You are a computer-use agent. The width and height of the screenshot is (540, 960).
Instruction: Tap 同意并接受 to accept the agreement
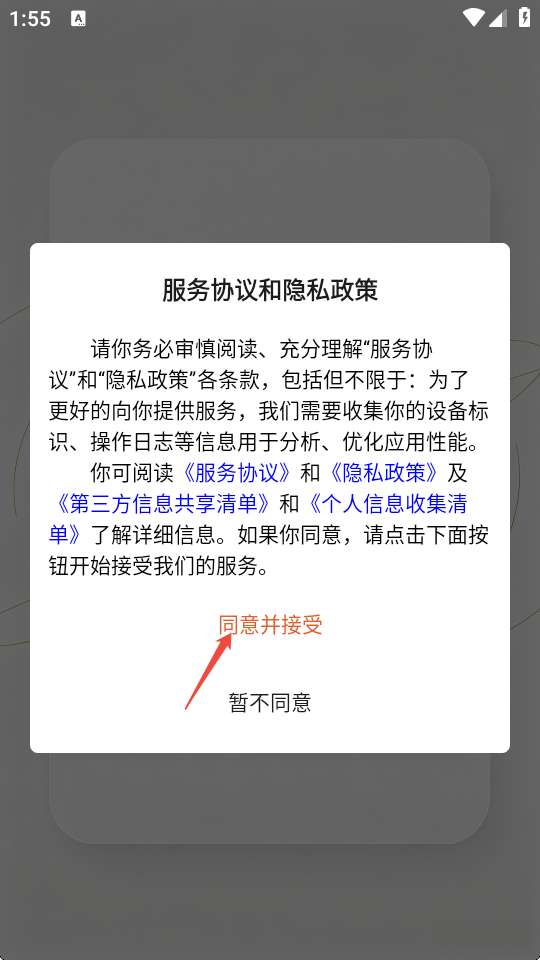pos(270,625)
